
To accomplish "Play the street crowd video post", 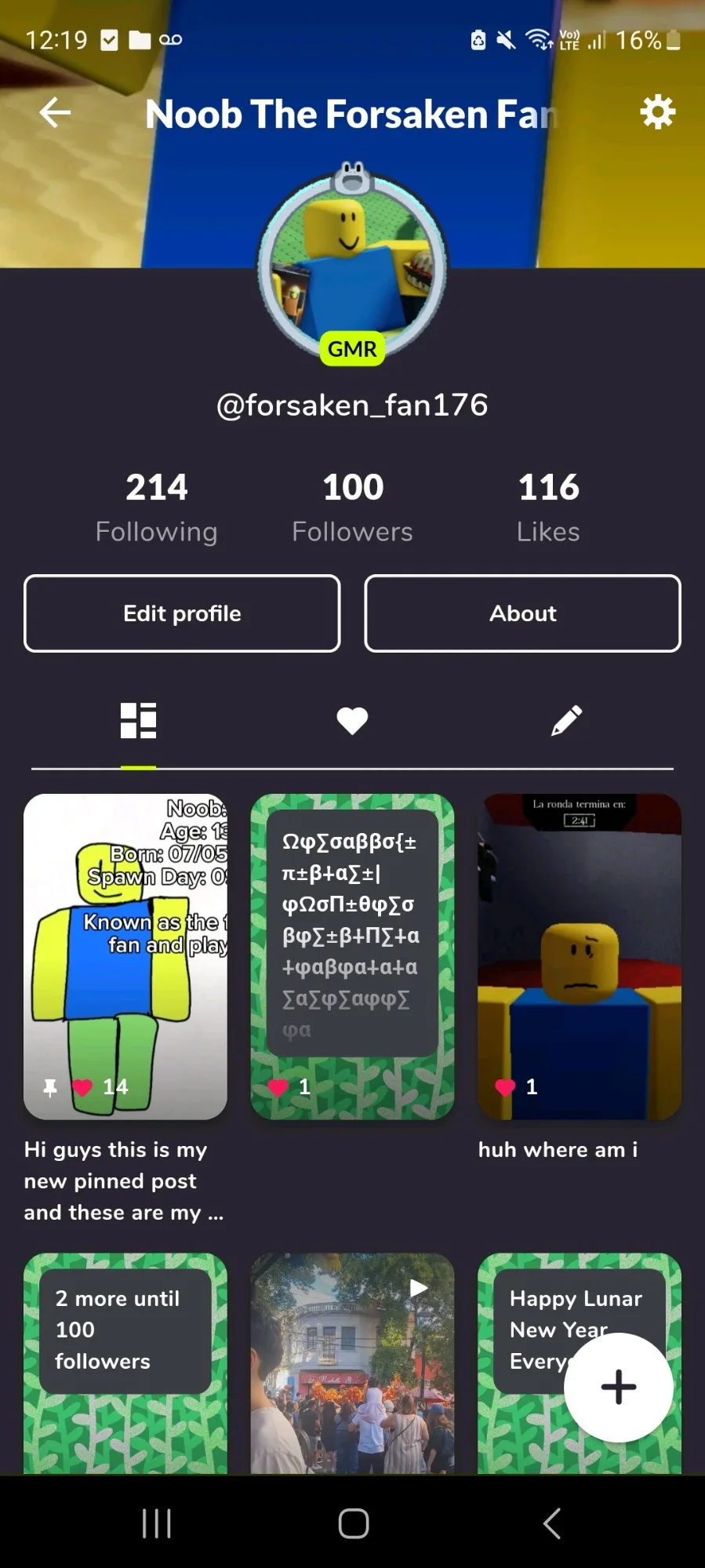I will tap(352, 1363).
